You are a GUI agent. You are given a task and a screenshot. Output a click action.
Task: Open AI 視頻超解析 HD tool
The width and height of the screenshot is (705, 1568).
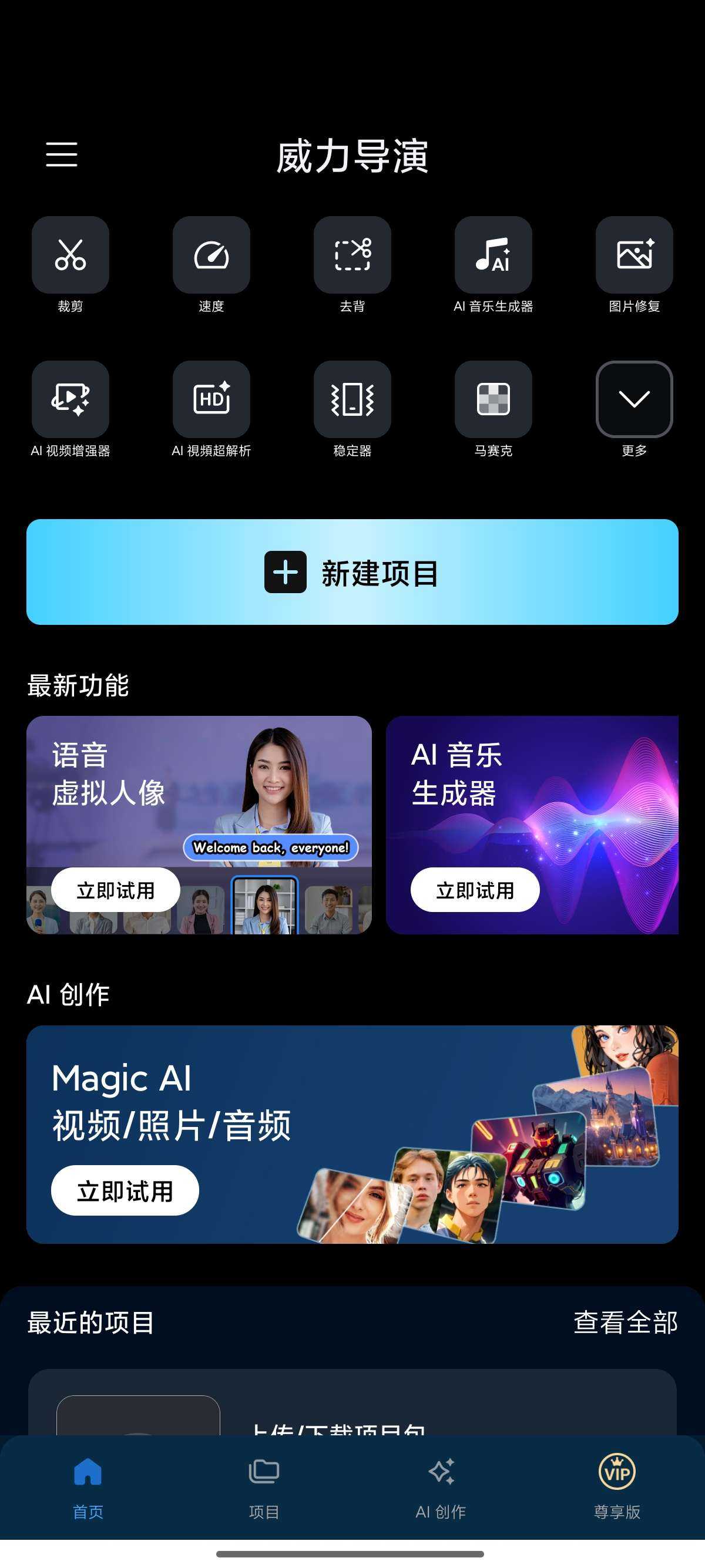tap(211, 399)
